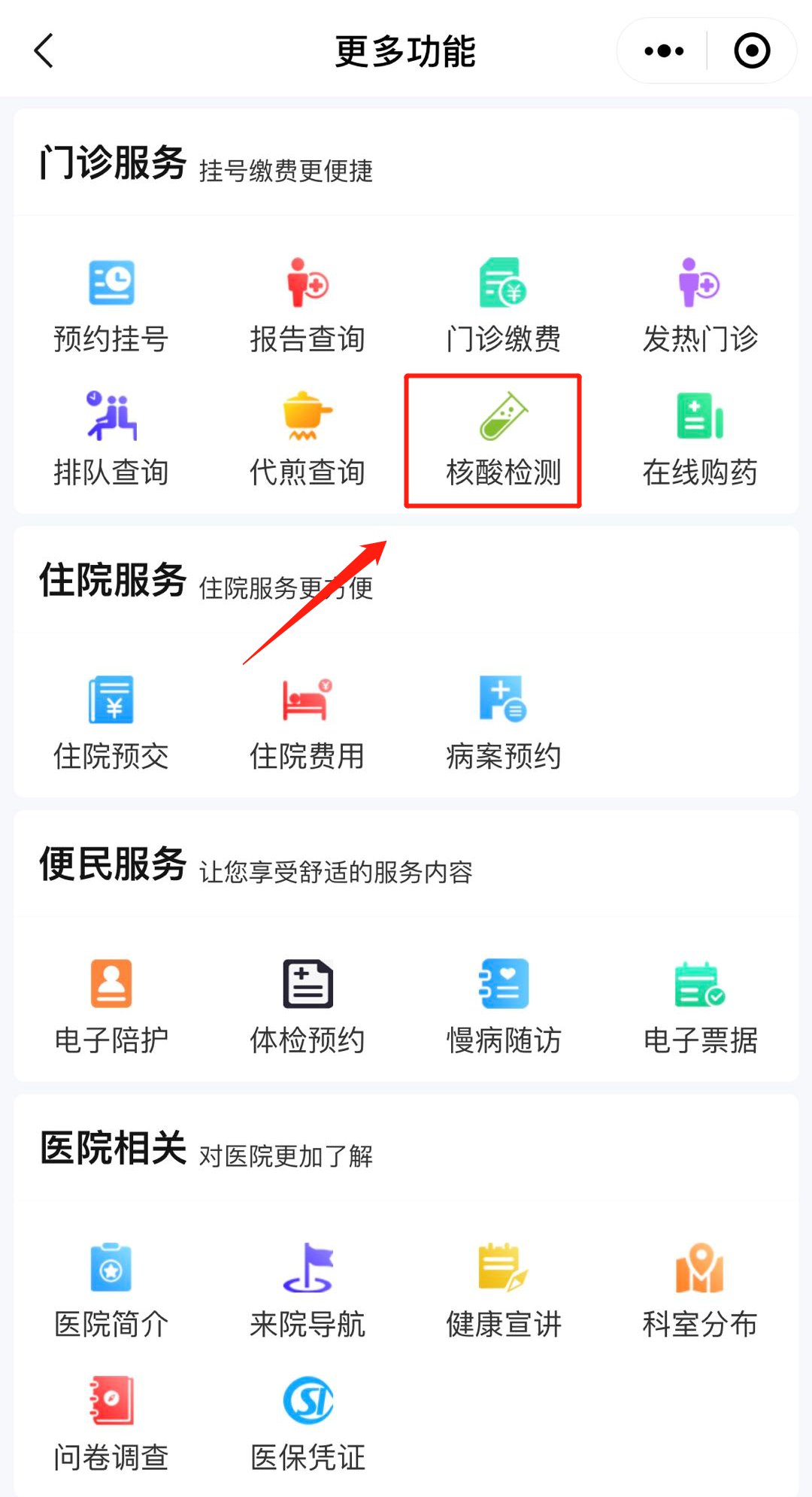812x1497 pixels.
Task: Close the mini-program via circle icon
Action: 752,51
